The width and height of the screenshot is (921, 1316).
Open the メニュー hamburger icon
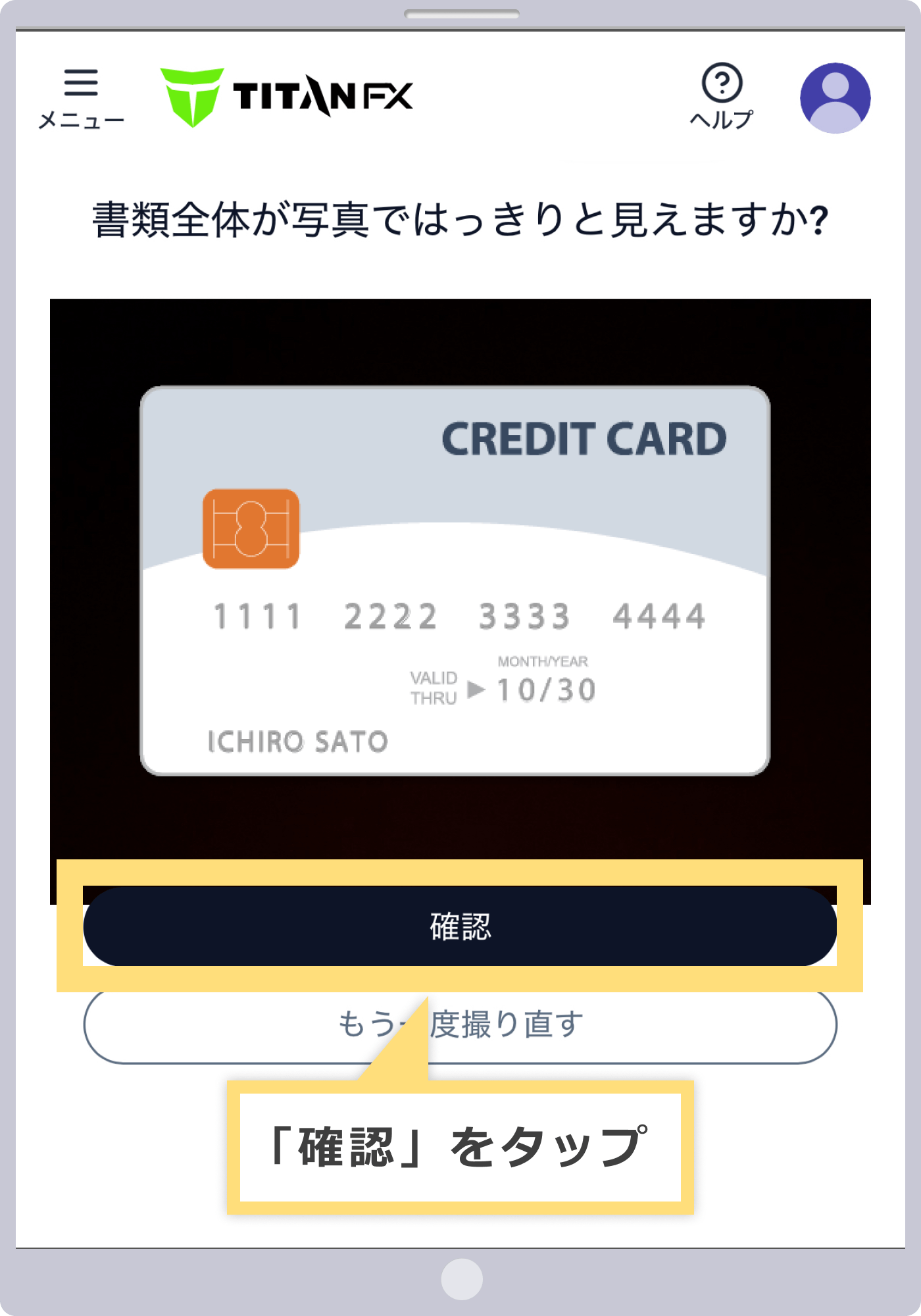click(81, 81)
